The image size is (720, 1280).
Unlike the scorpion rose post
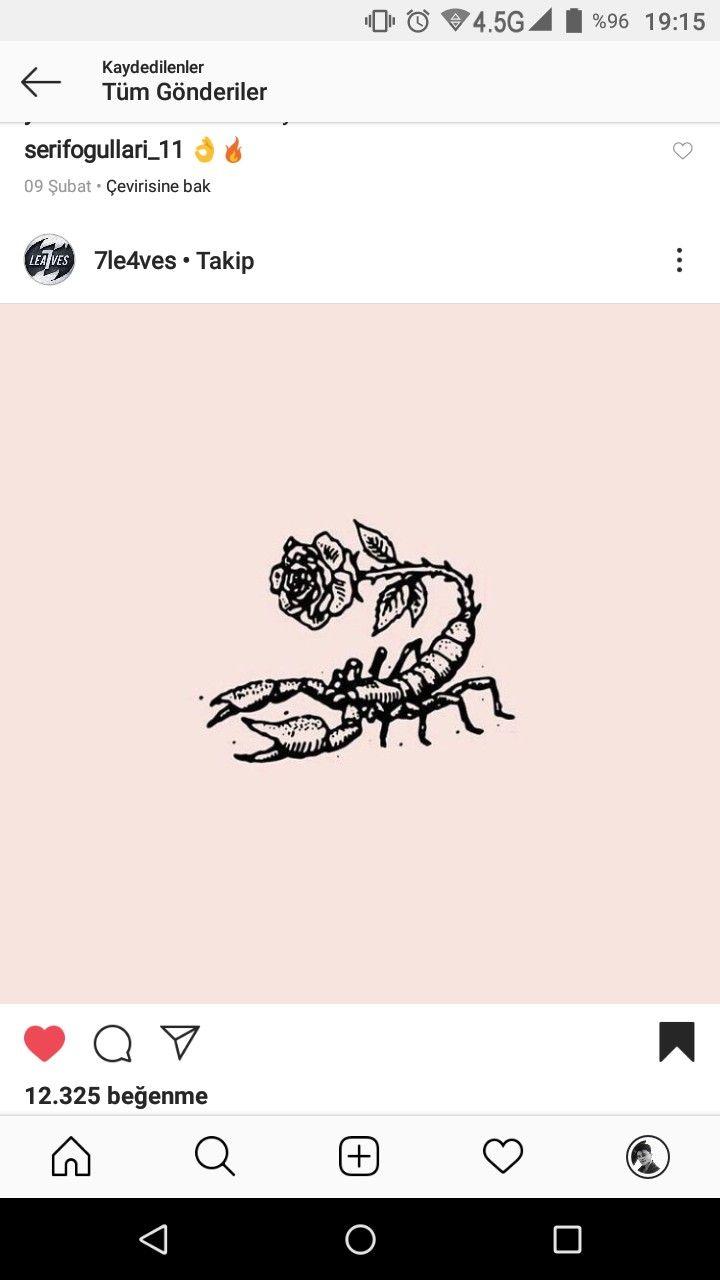pyautogui.click(x=45, y=1043)
